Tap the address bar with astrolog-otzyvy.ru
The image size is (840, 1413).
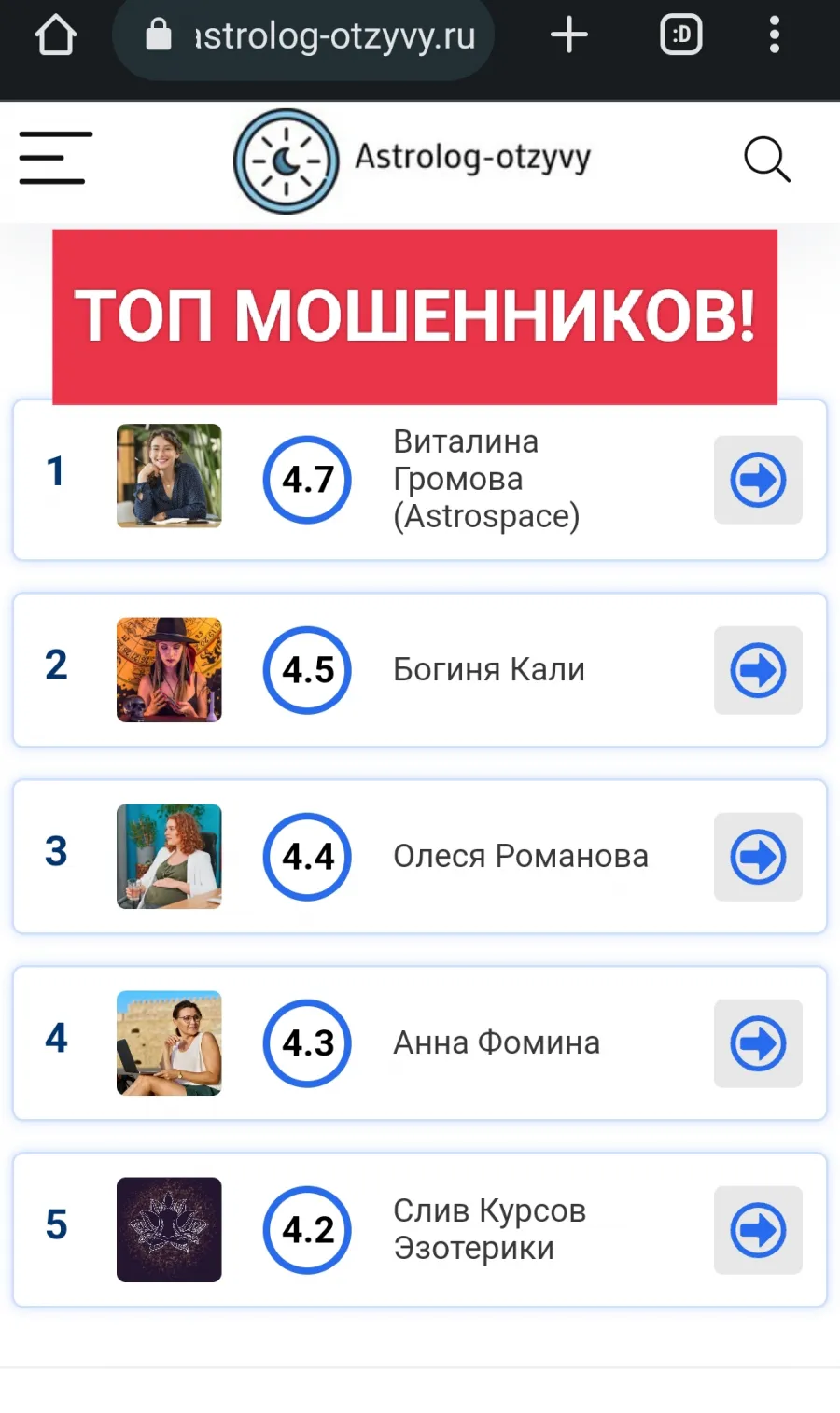(x=303, y=36)
